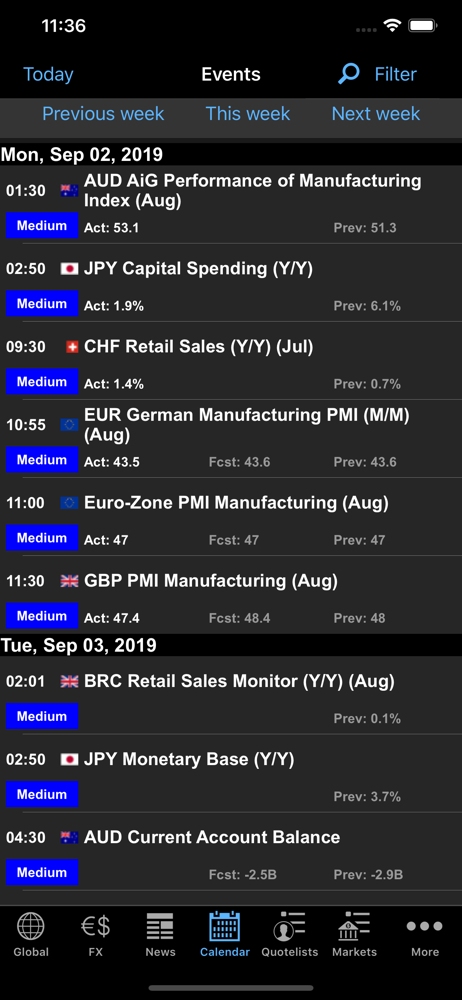This screenshot has height=1000, width=462.
Task: Open EUR German Manufacturing PMI event
Action: pyautogui.click(x=231, y=439)
